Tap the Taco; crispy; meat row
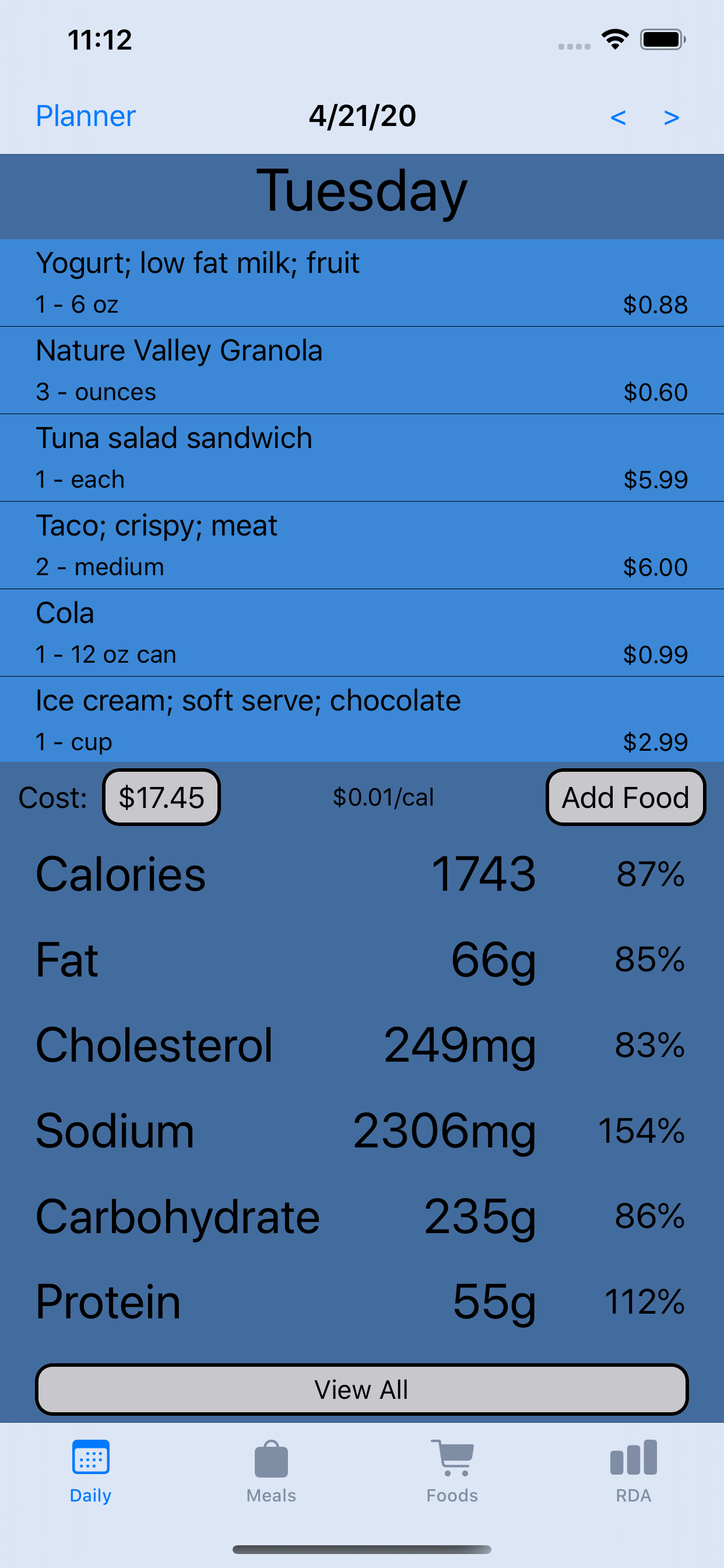Screen dimensions: 724x1568 362,545
